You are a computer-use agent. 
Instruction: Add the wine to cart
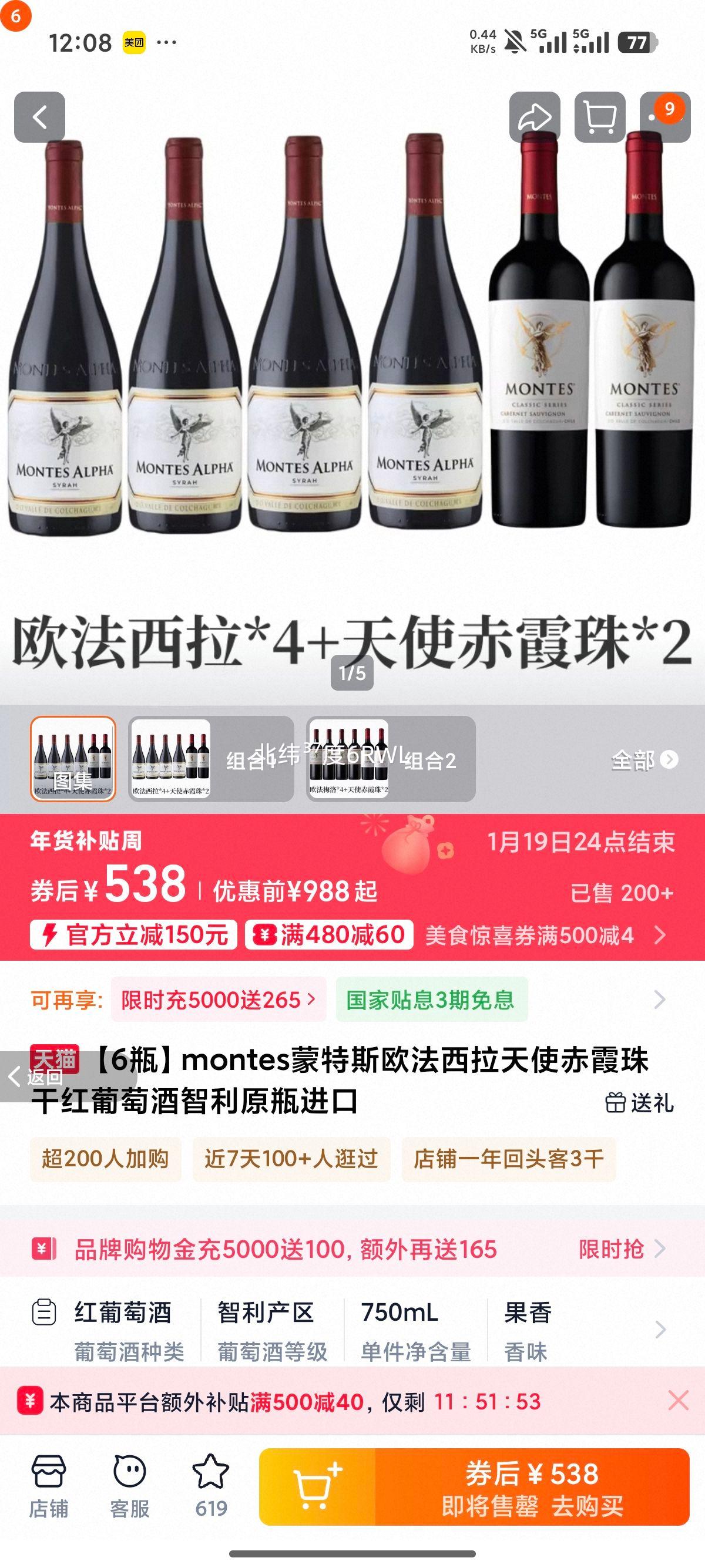click(317, 1486)
